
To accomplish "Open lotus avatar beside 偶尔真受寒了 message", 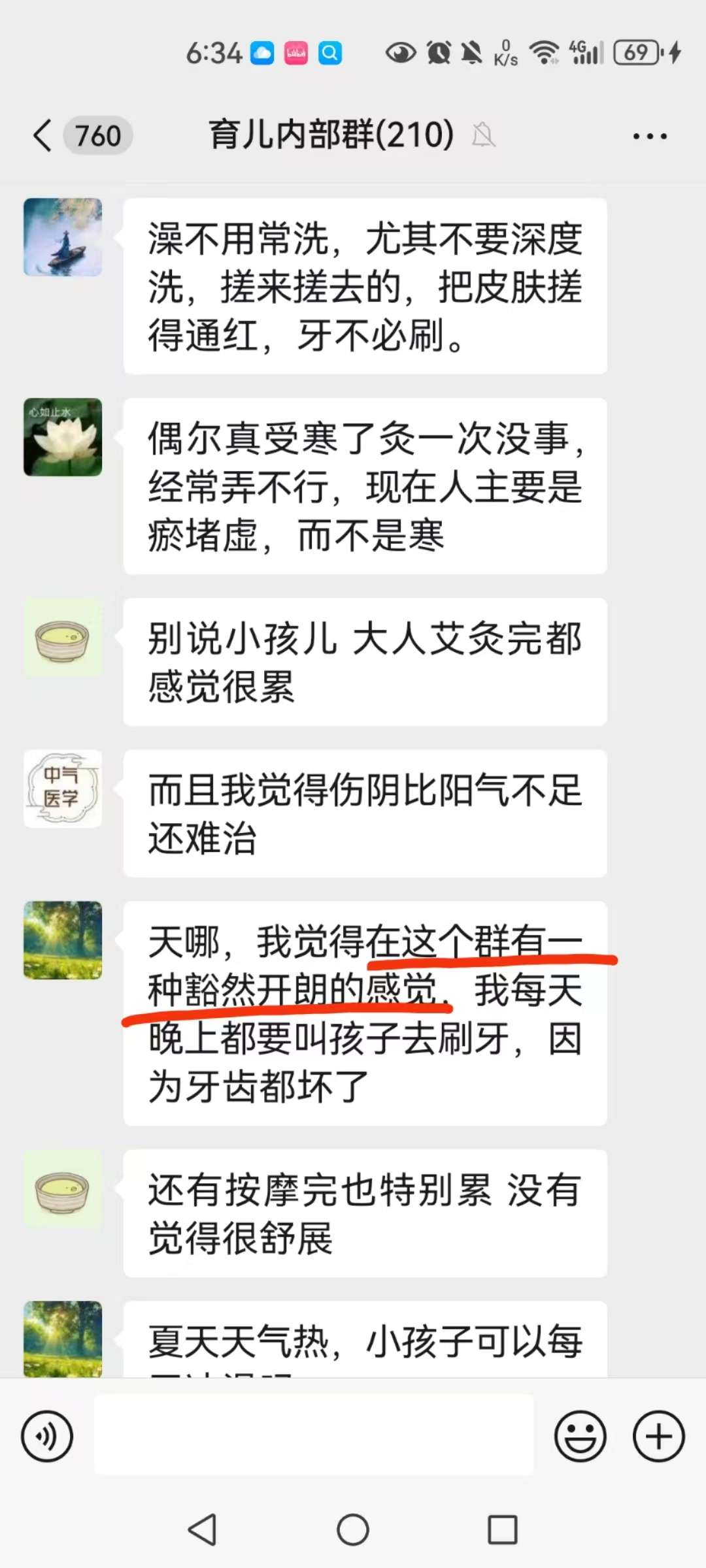I will click(63, 437).
